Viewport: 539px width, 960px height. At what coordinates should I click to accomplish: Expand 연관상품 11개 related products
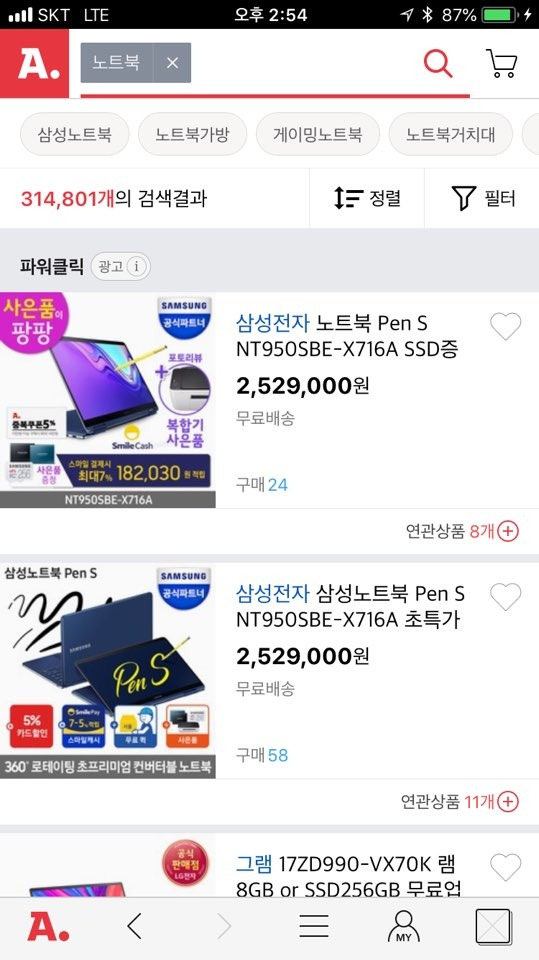460,801
